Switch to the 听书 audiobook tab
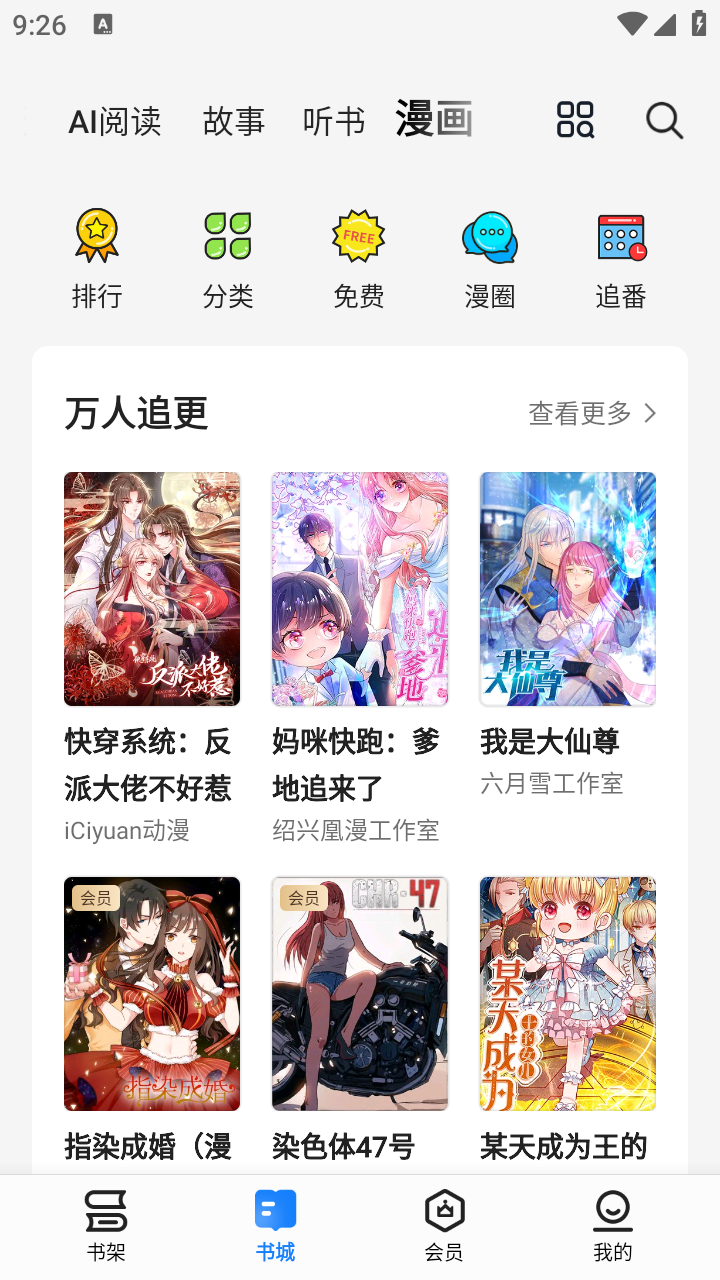The height and width of the screenshot is (1280, 720). [334, 121]
